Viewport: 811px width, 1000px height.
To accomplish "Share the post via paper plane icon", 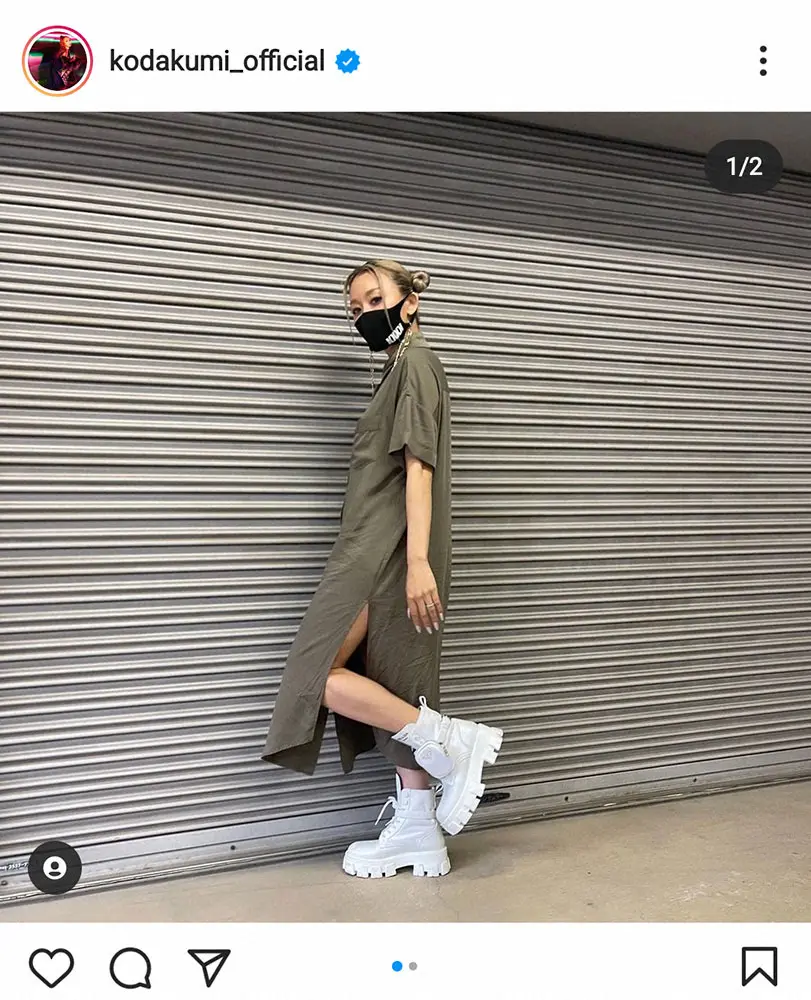I will click(x=208, y=967).
